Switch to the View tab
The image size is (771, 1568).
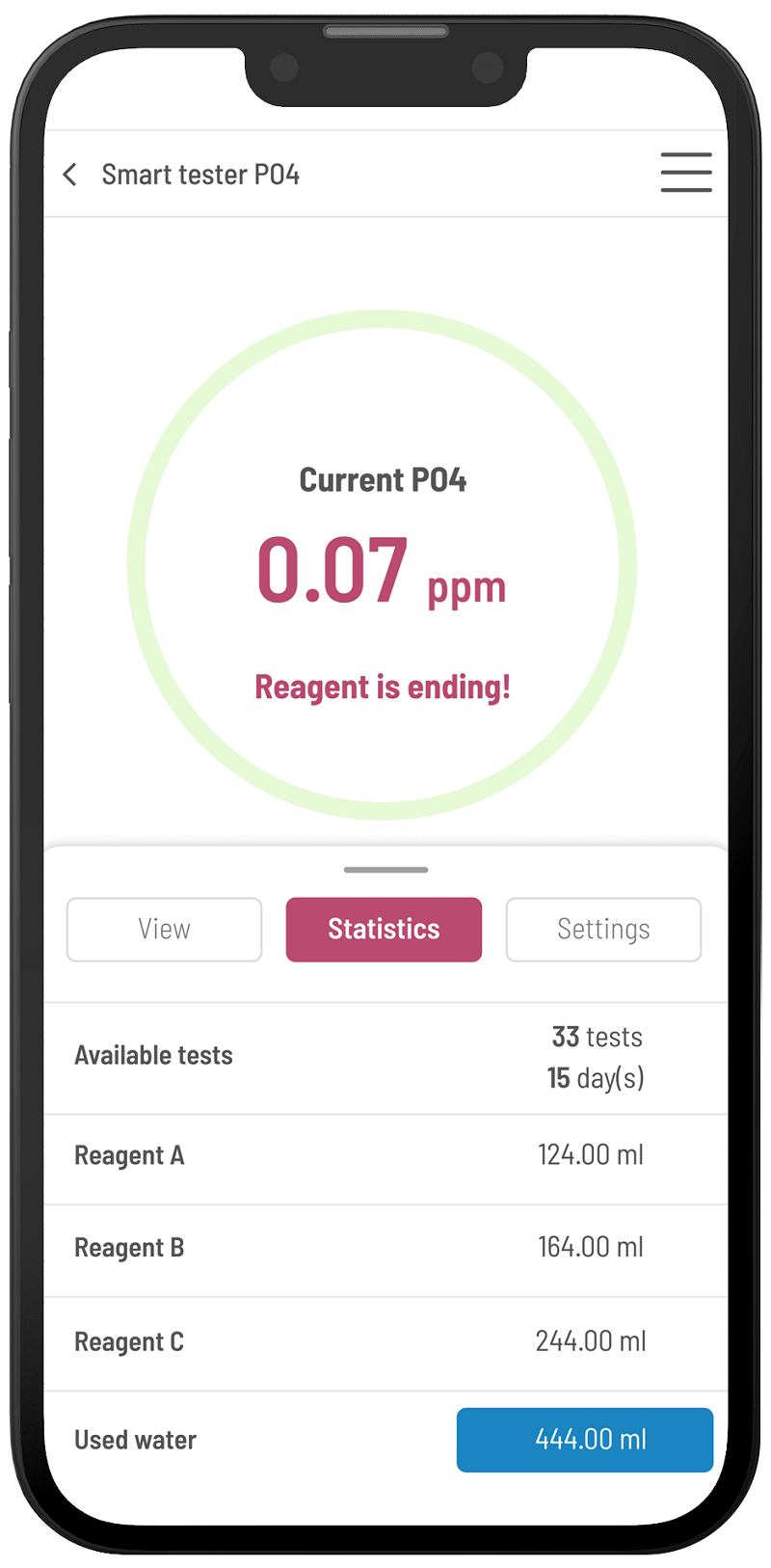[x=164, y=930]
